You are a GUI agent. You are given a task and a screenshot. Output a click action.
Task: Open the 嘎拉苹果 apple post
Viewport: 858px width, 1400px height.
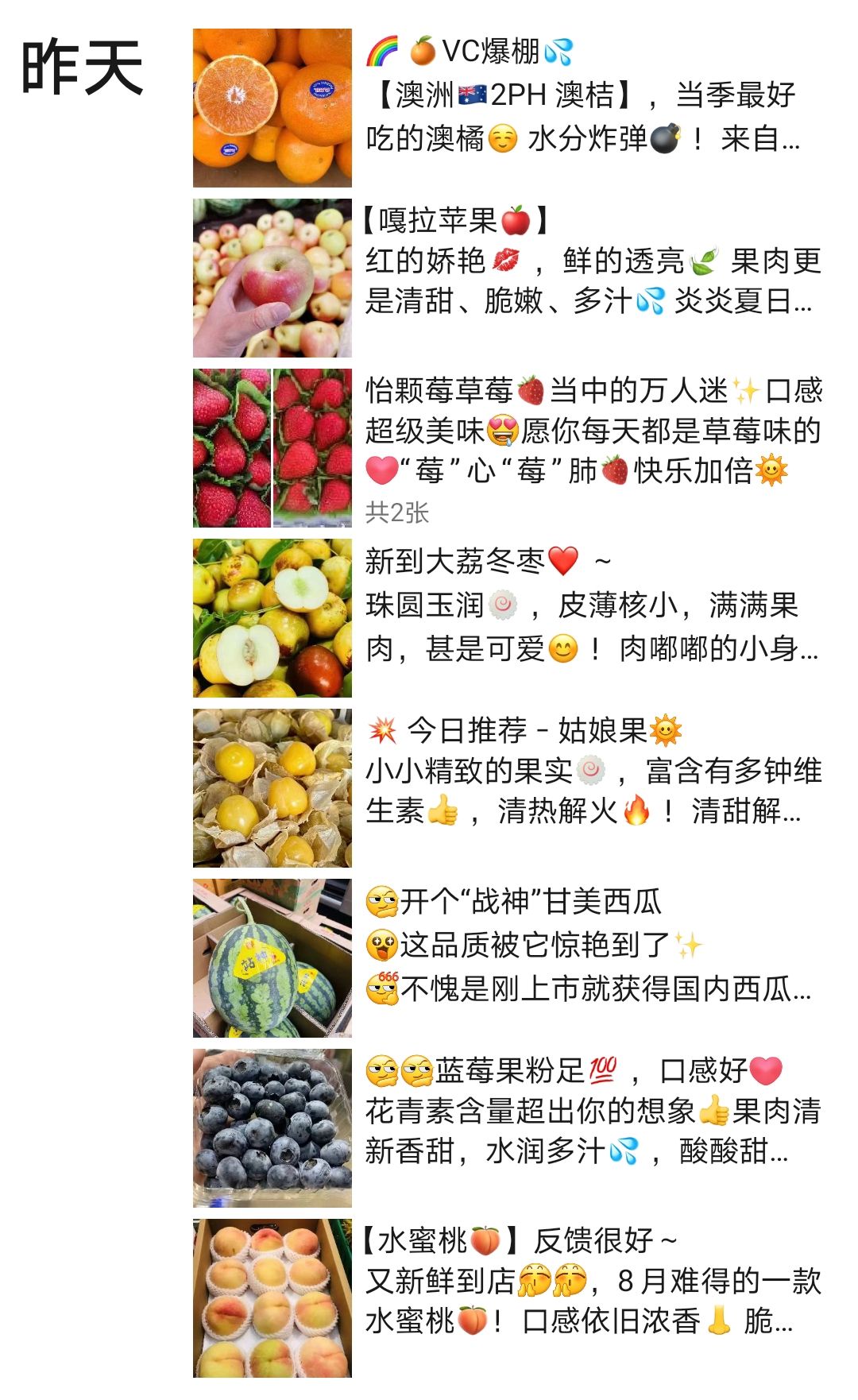tap(592, 261)
